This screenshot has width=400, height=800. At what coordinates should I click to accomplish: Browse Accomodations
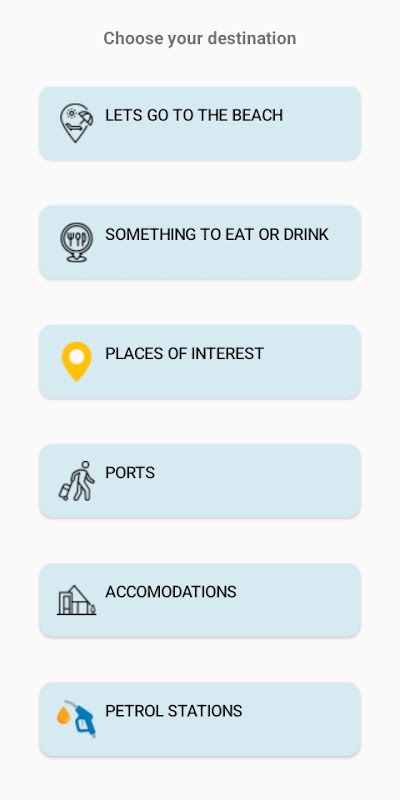pos(200,600)
